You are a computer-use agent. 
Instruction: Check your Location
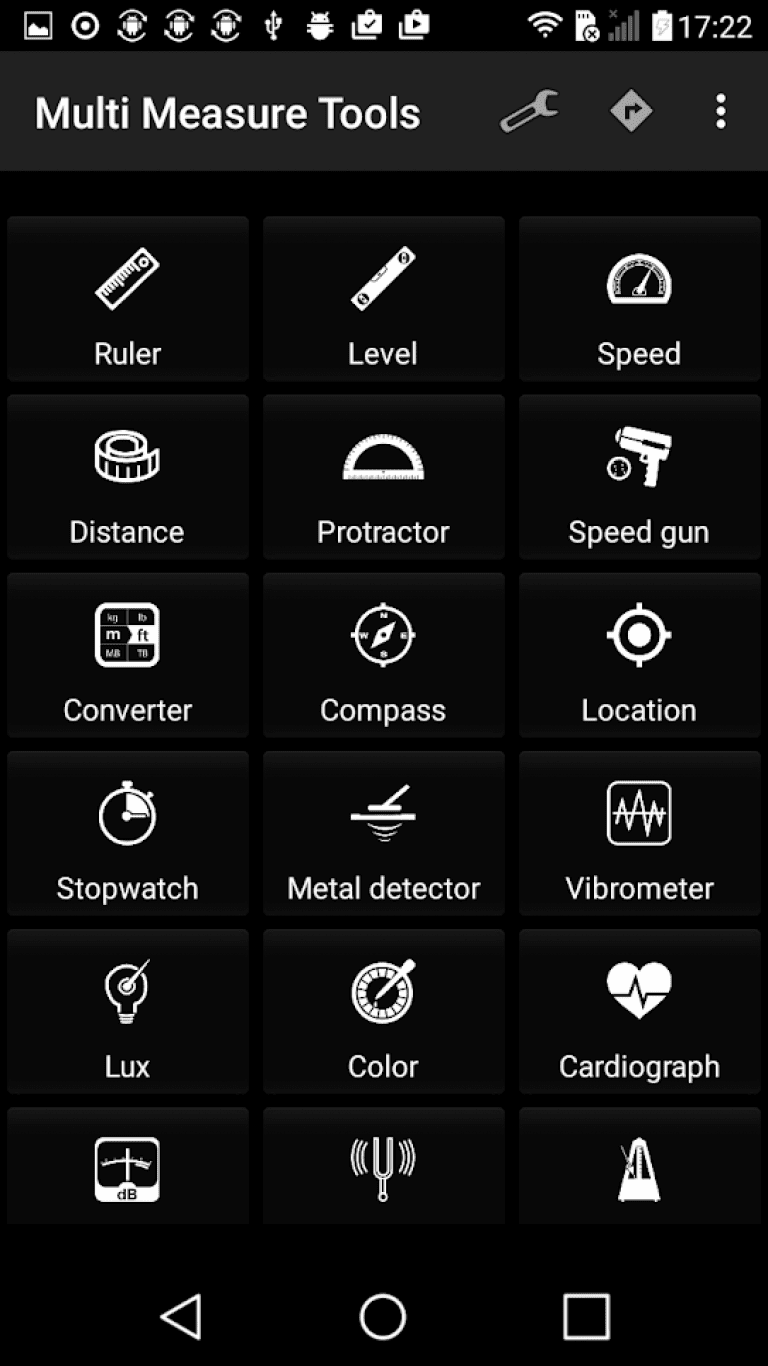639,654
